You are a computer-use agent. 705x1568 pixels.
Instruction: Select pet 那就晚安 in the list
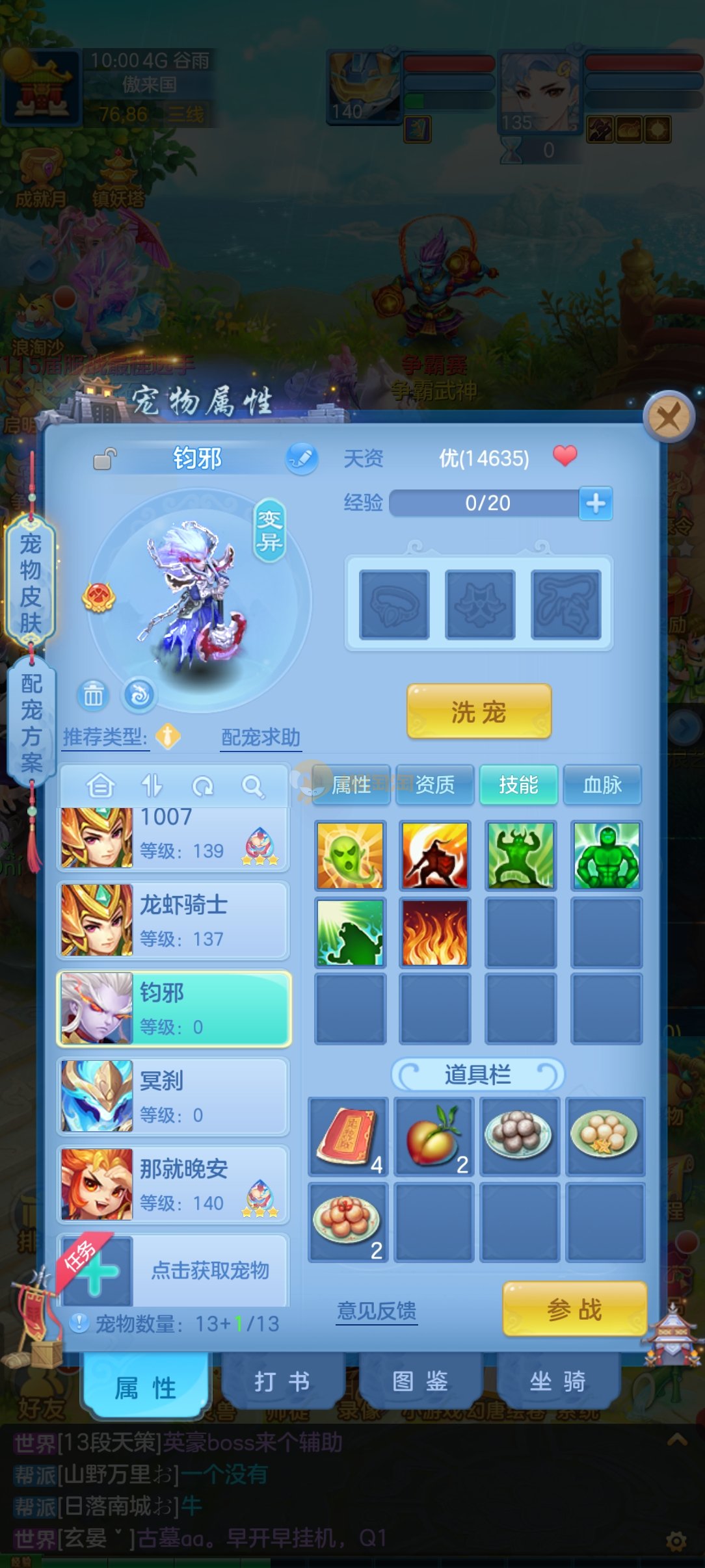(174, 1184)
